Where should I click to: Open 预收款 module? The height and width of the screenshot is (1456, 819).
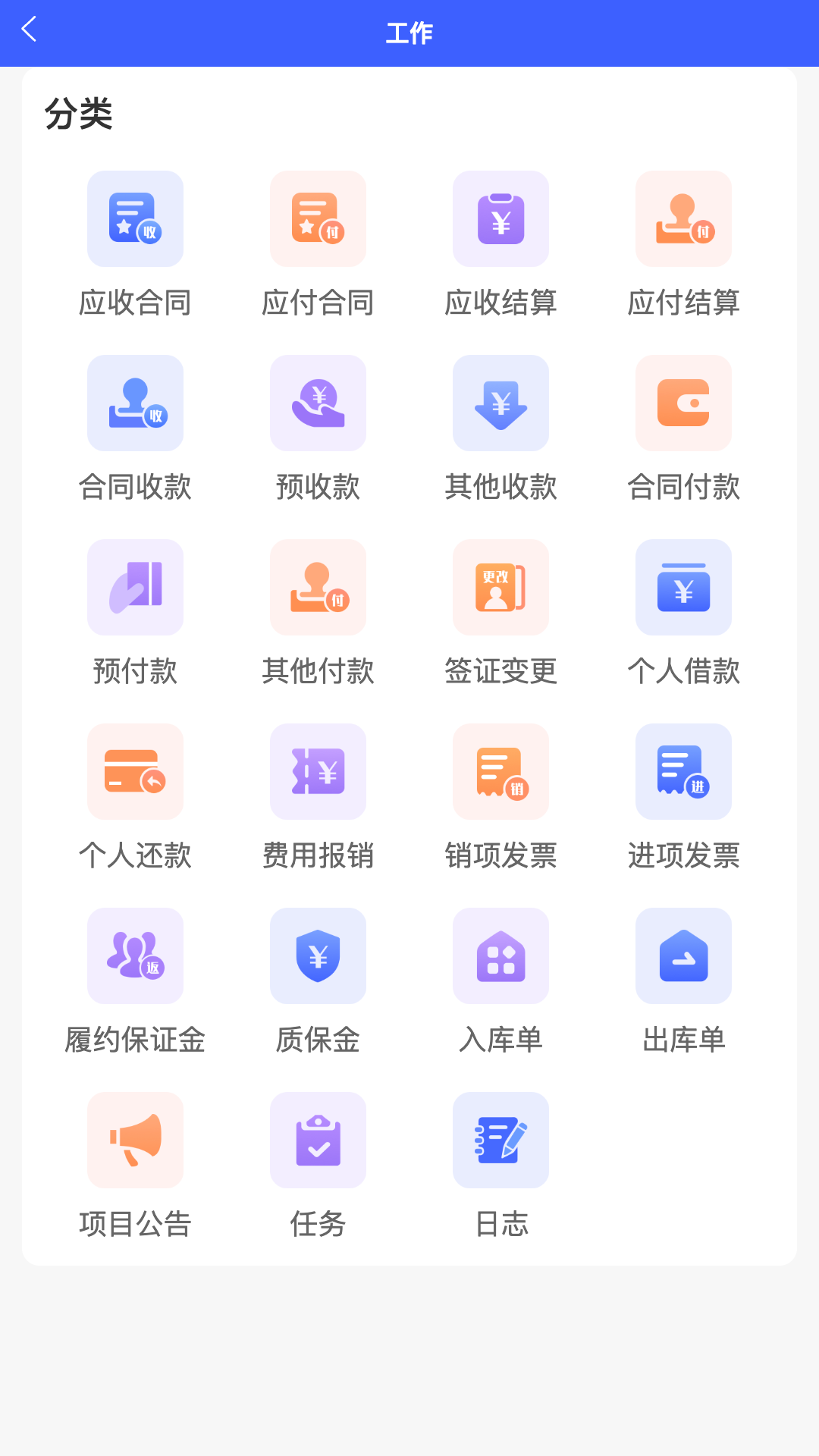(x=318, y=403)
